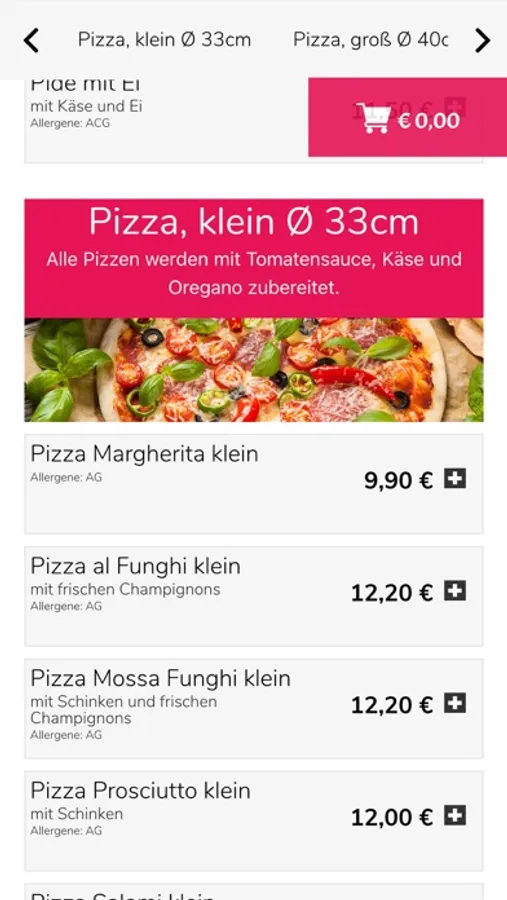Tap the right arrow in category bar

click(x=482, y=40)
